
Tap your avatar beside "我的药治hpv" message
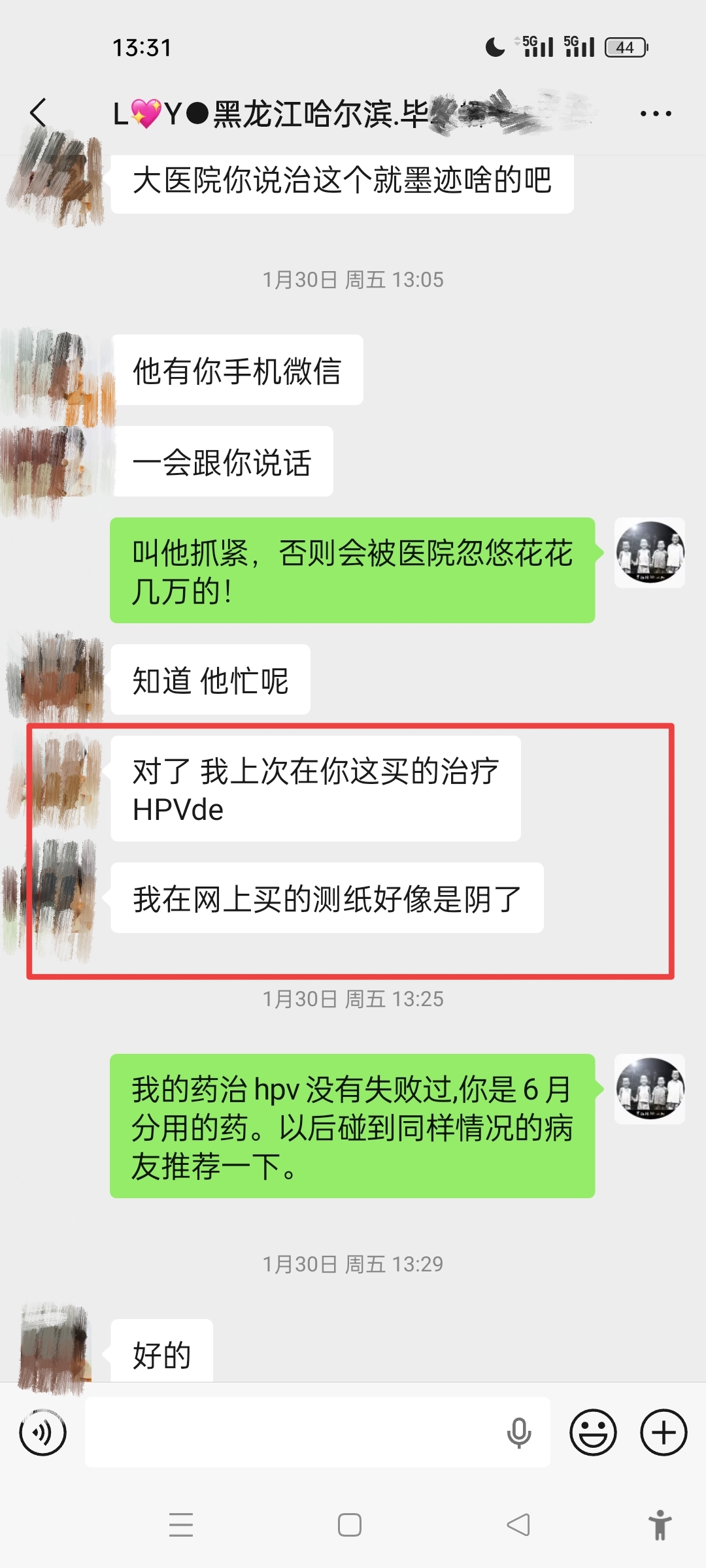tap(649, 1090)
